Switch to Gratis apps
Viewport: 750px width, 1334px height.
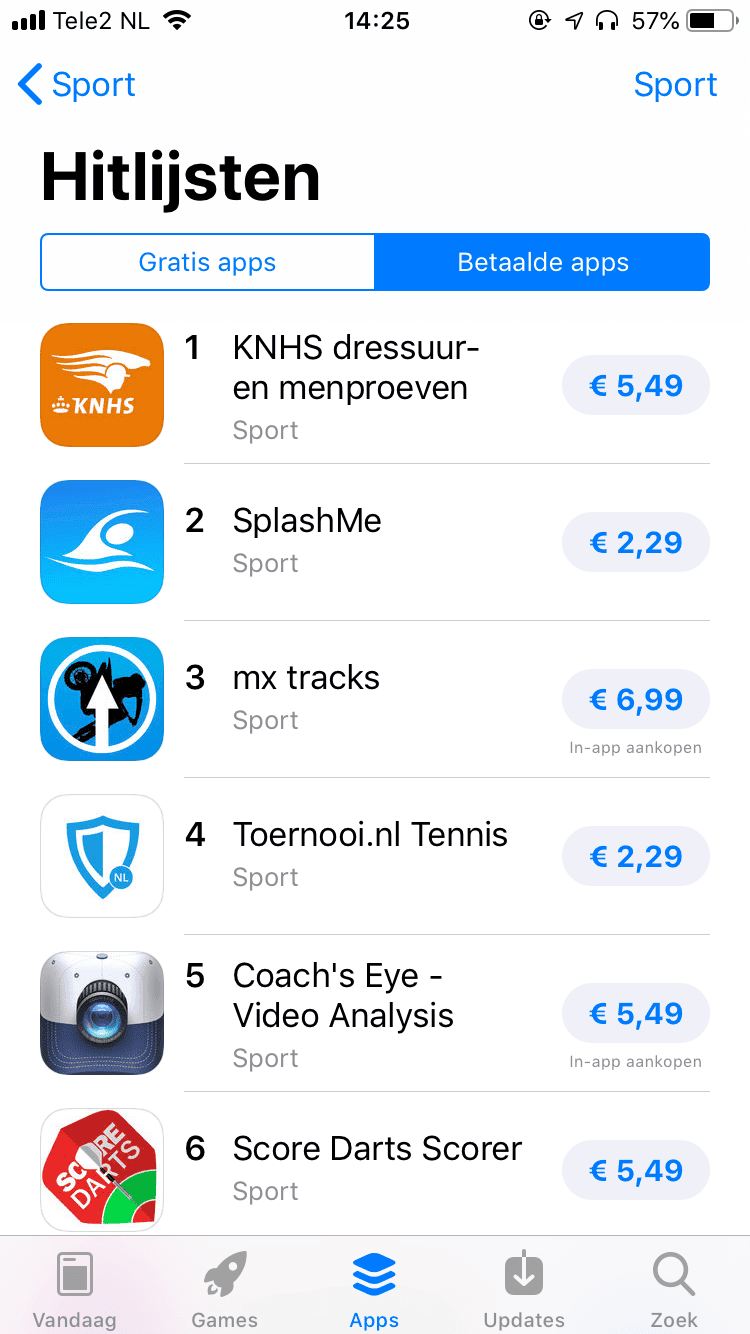[x=206, y=262]
